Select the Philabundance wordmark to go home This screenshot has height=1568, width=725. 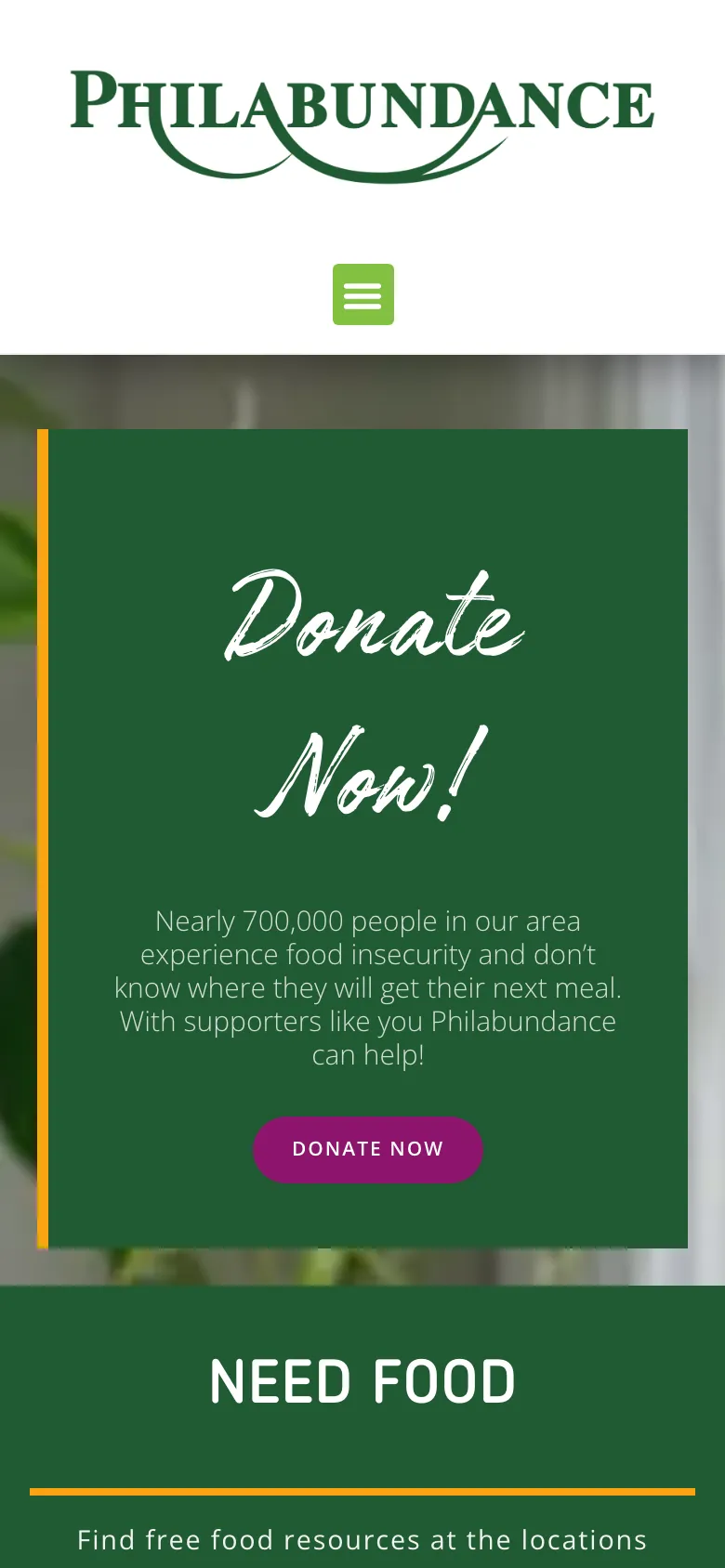coord(362,102)
